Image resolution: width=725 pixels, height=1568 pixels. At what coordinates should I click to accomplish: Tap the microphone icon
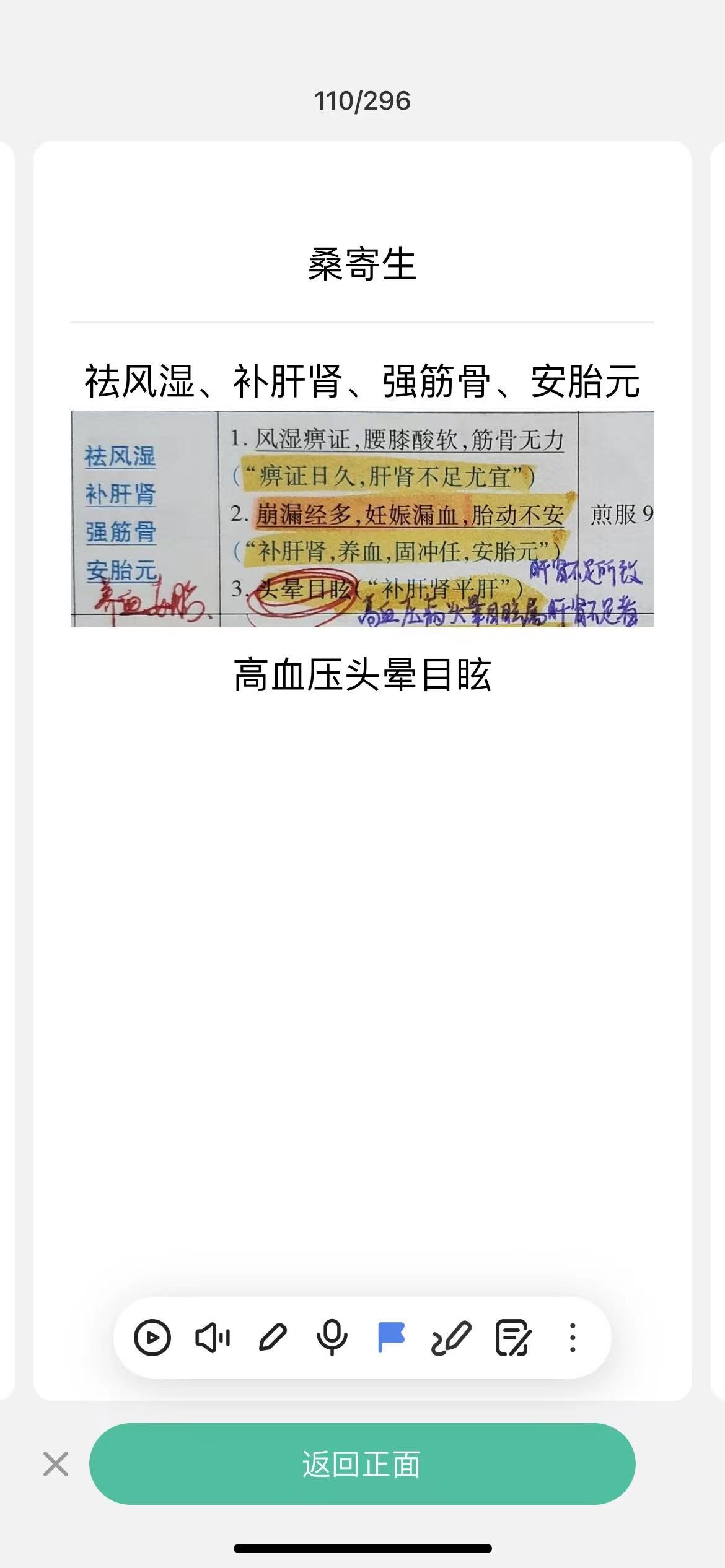pyautogui.click(x=332, y=1338)
